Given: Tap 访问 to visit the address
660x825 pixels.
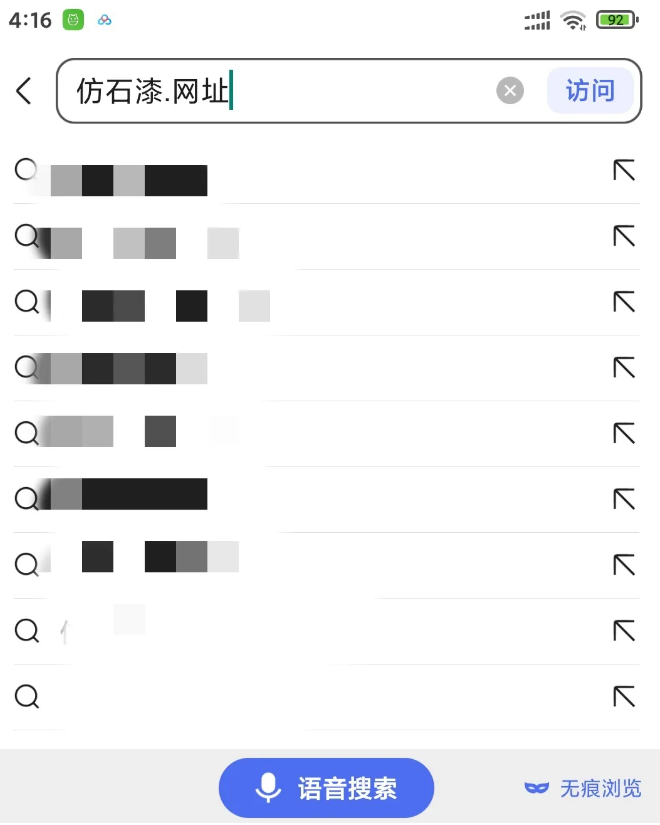Looking at the screenshot, I should click(x=590, y=91).
